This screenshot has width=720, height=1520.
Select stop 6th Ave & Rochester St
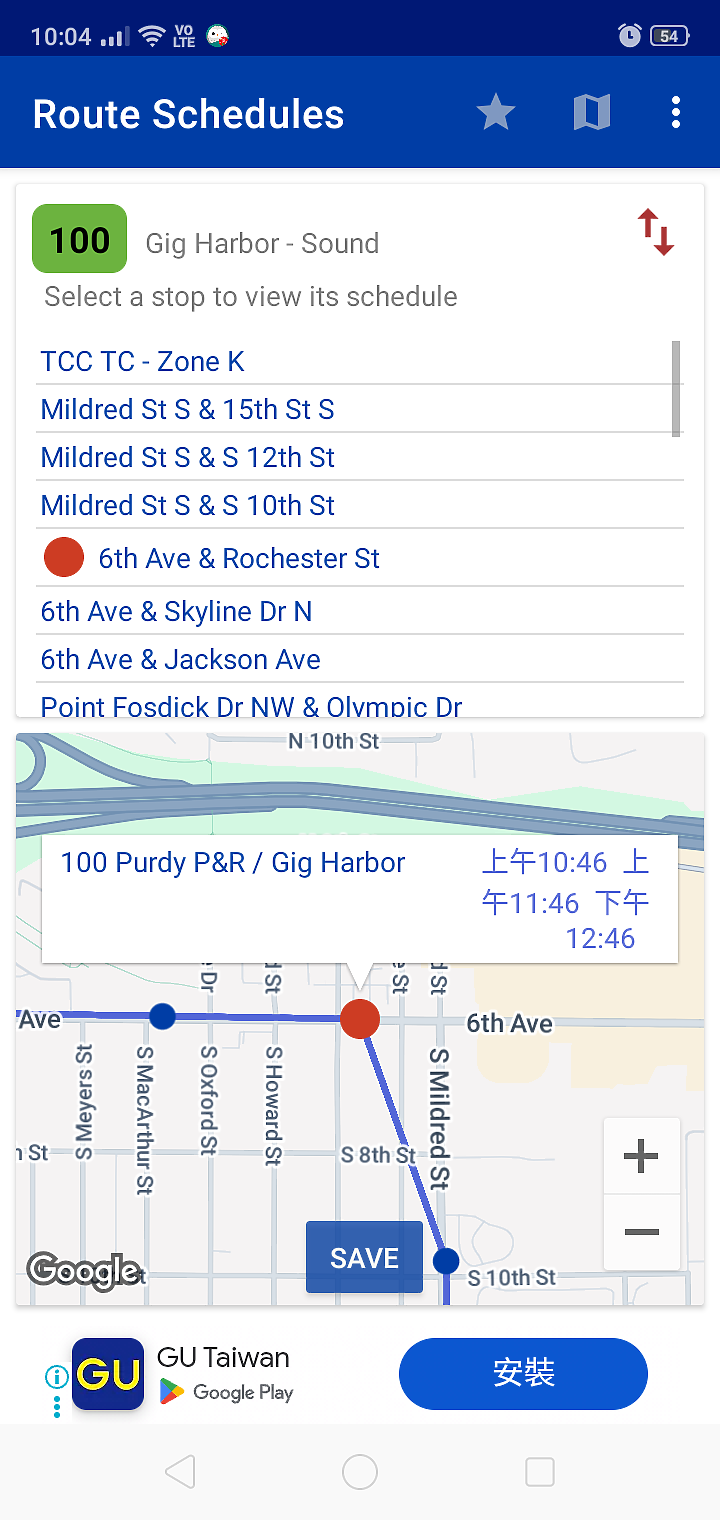239,558
